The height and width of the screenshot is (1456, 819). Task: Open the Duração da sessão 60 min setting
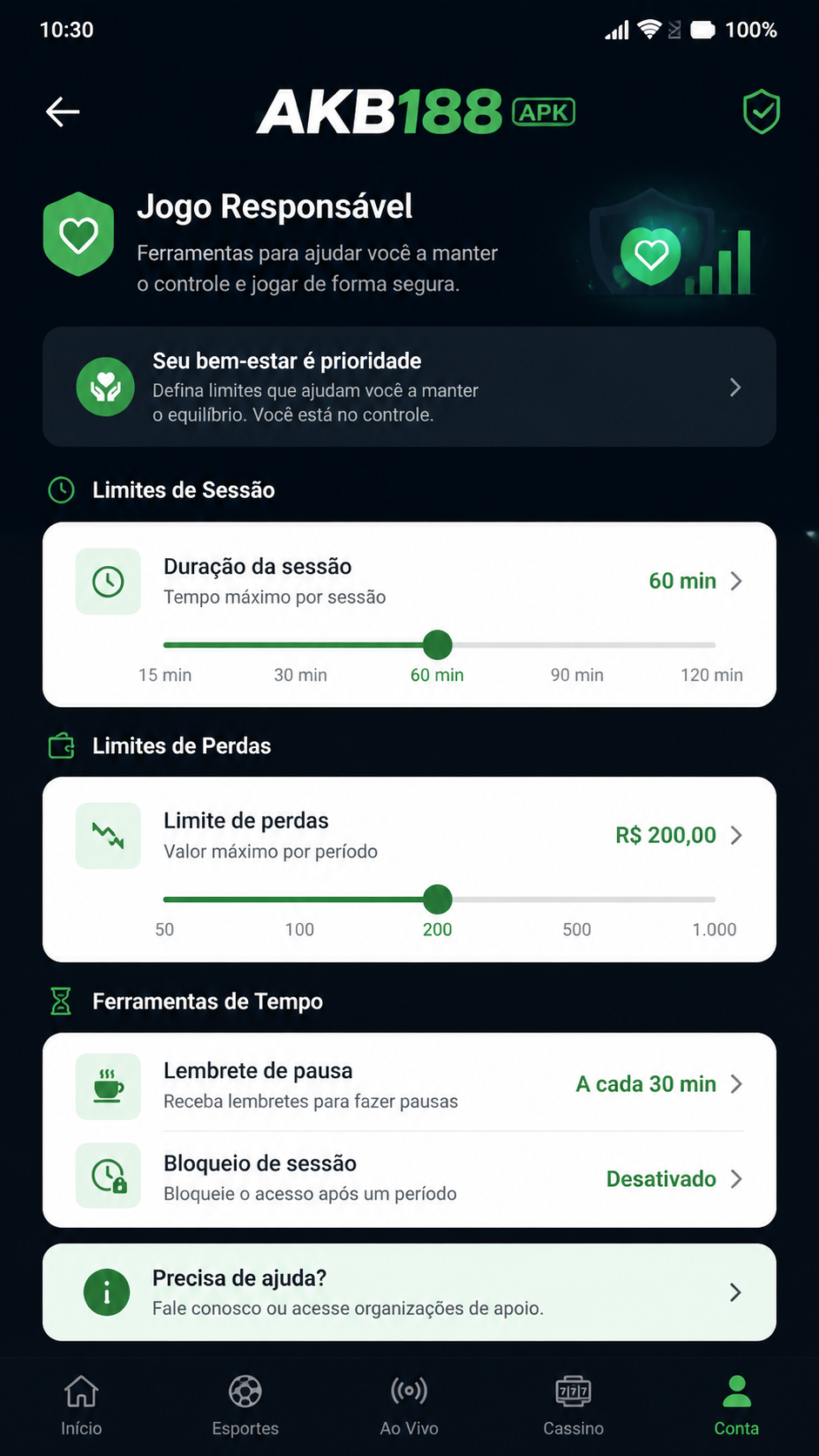point(409,581)
